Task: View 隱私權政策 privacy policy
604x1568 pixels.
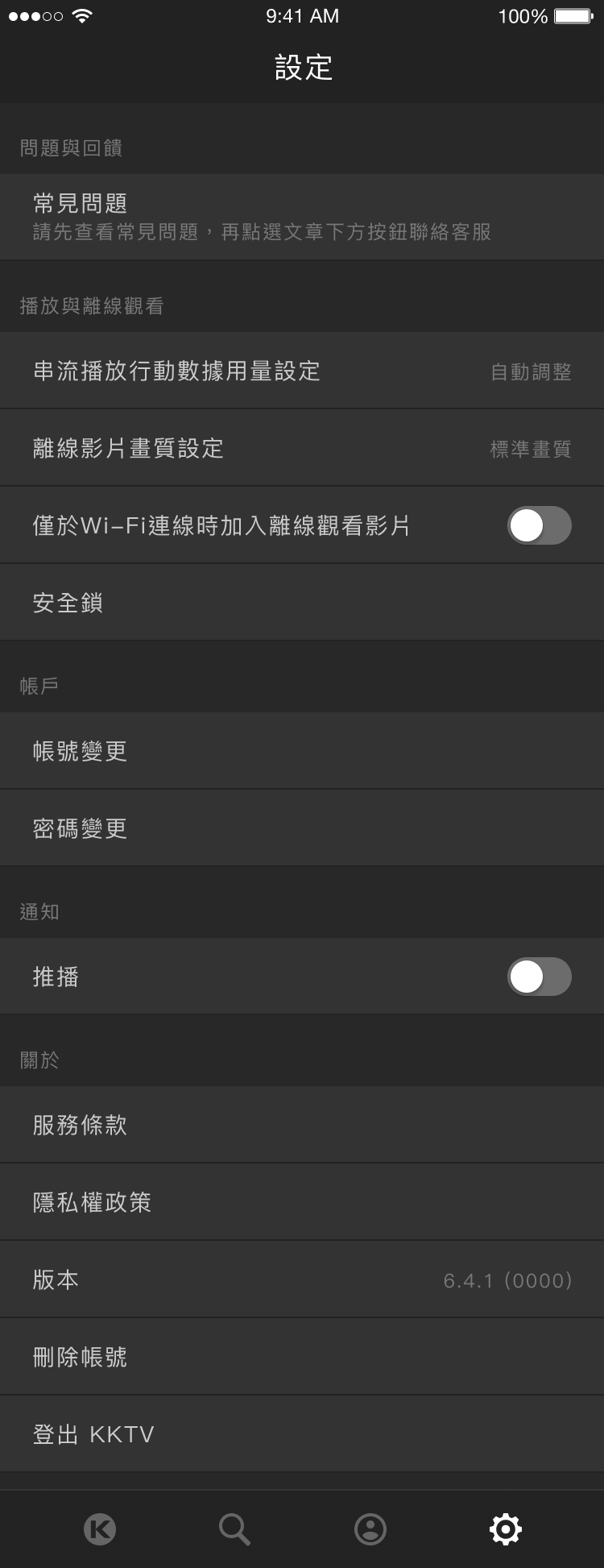Action: pos(302,1201)
